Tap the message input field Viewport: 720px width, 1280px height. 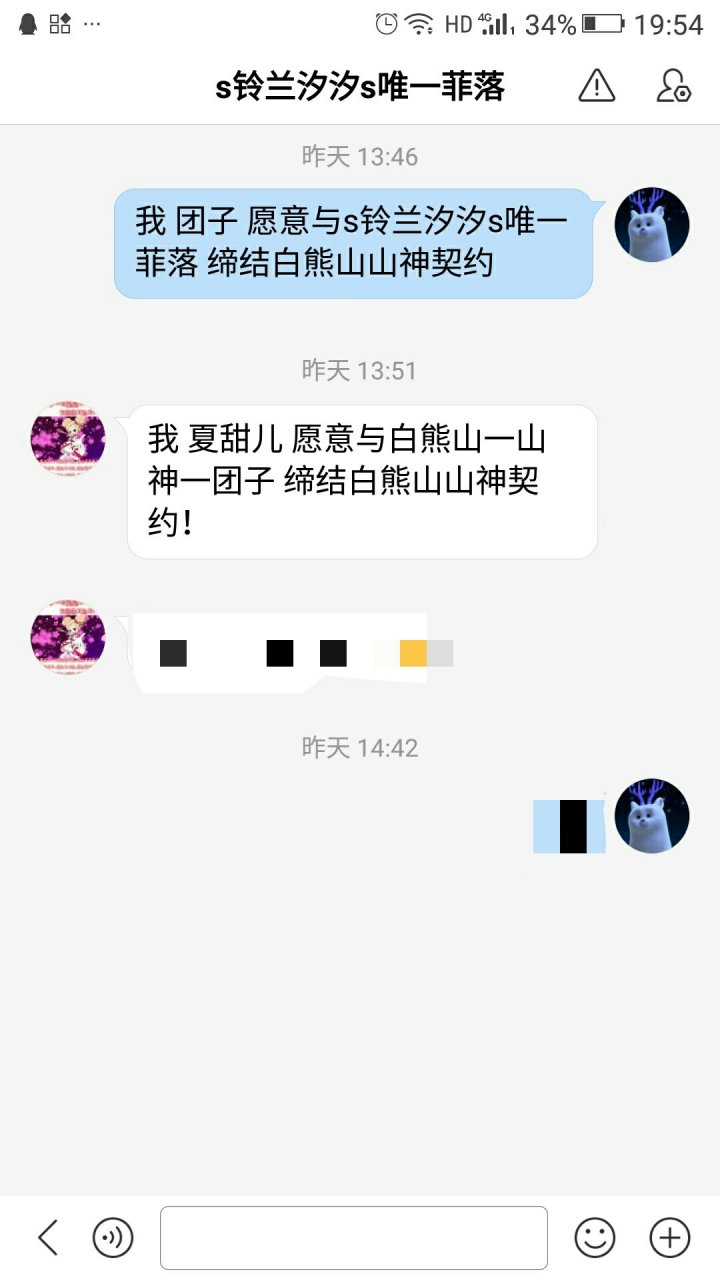click(x=353, y=1237)
